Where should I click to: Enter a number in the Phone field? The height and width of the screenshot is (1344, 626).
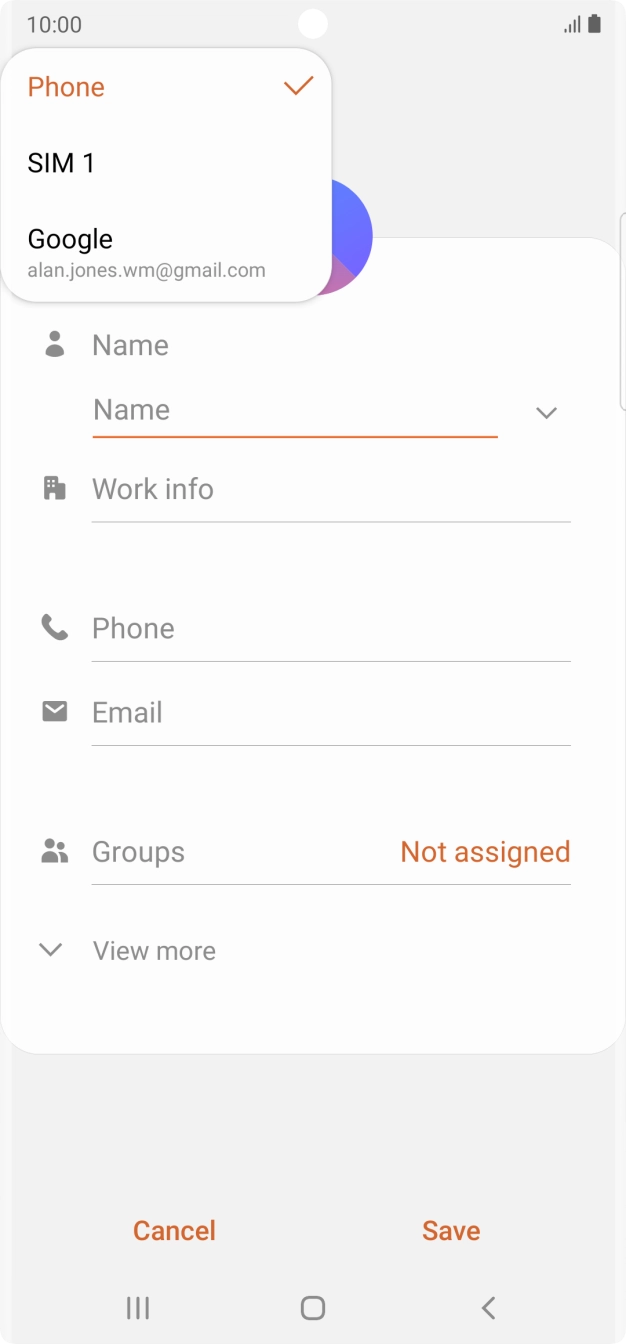(x=331, y=629)
